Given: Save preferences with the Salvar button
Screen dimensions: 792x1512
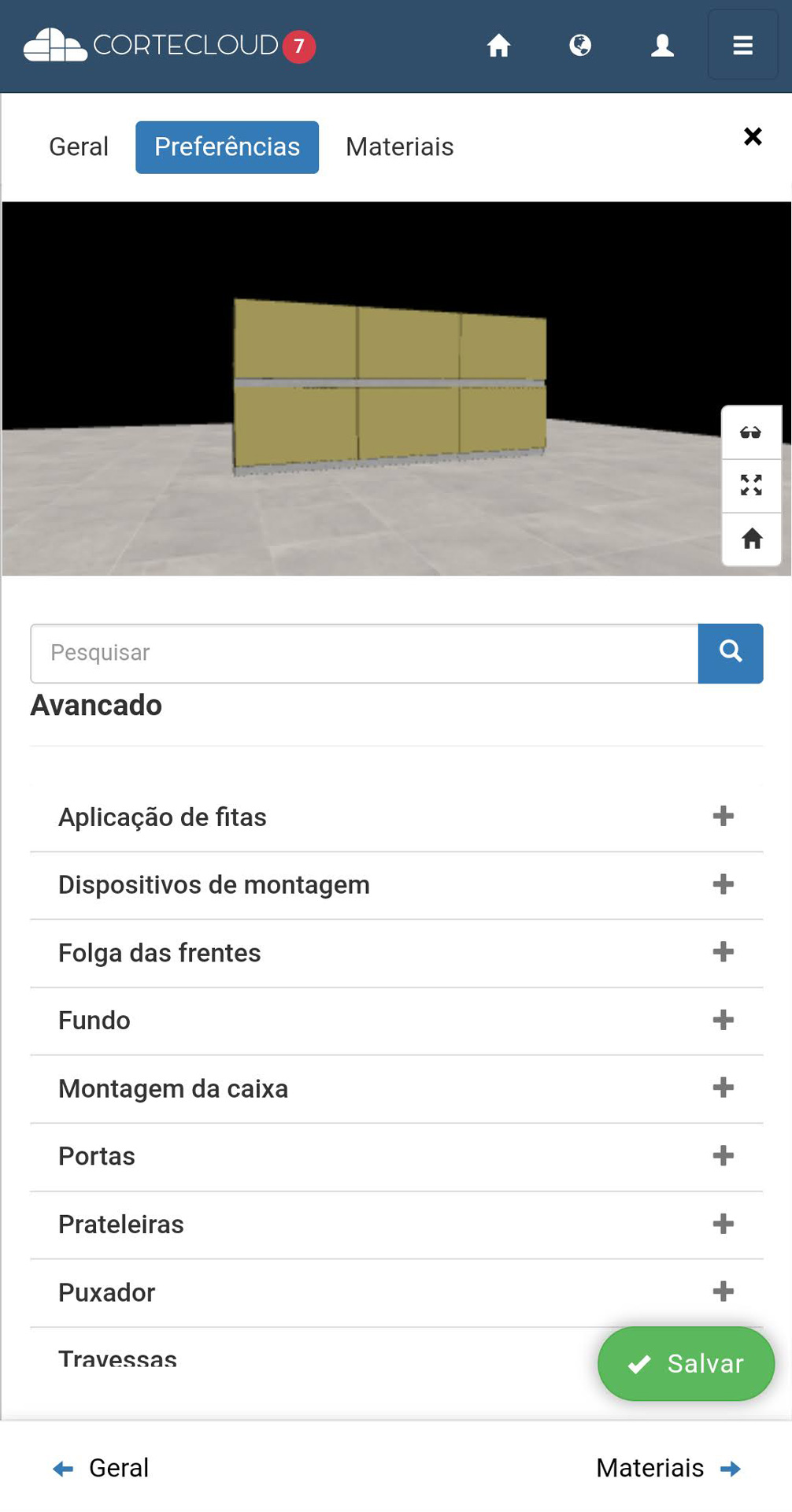Looking at the screenshot, I should click(x=685, y=1364).
